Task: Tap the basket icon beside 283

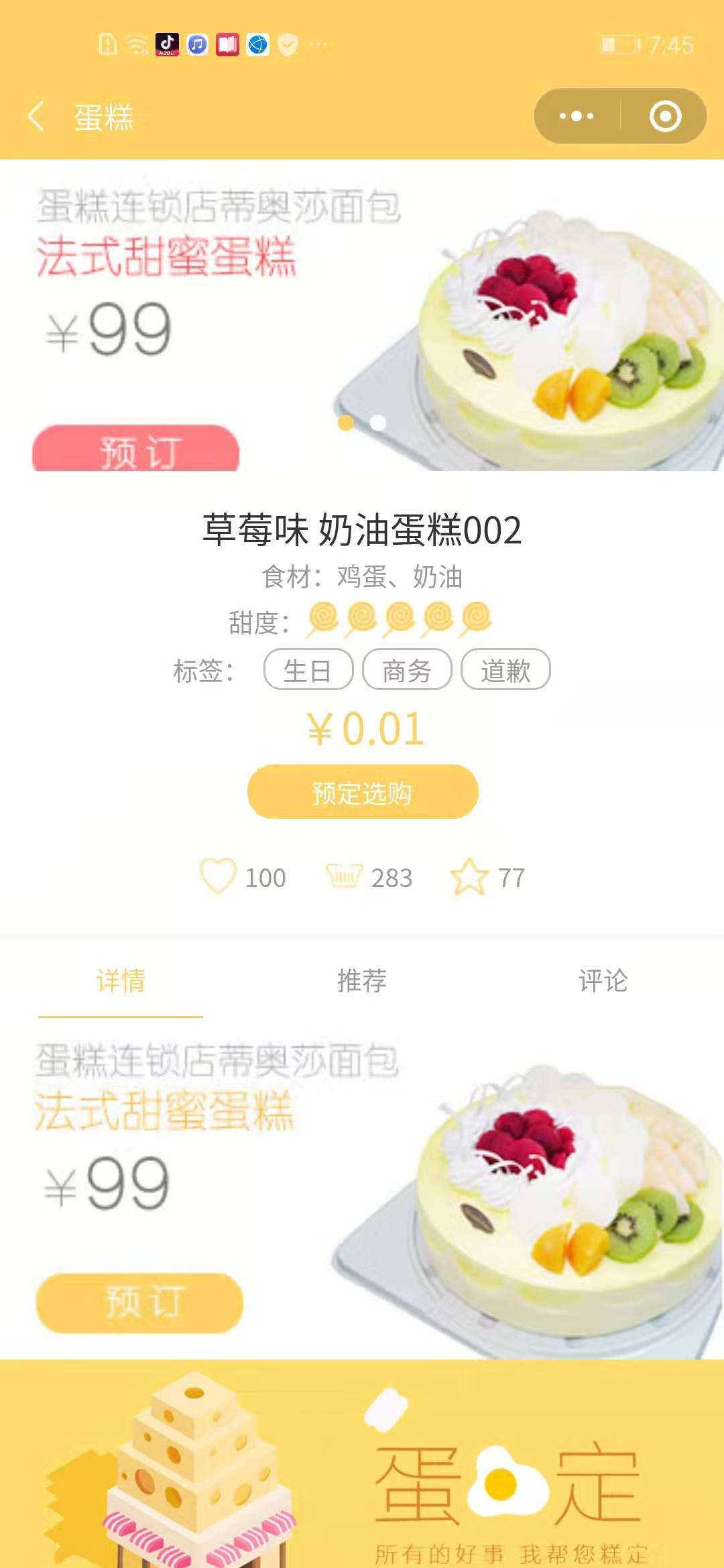Action: [344, 876]
